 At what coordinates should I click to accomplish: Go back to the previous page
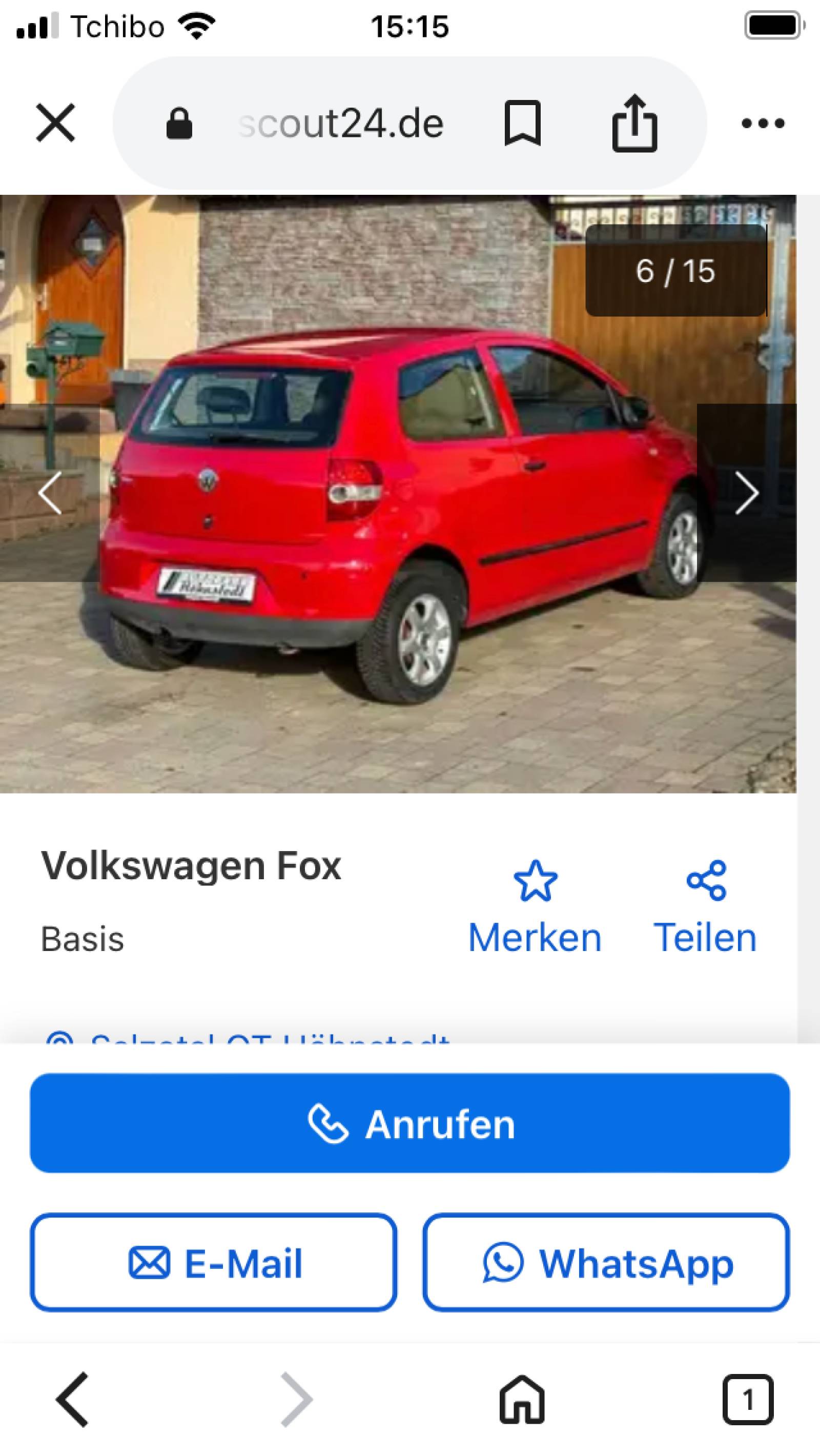72,1400
